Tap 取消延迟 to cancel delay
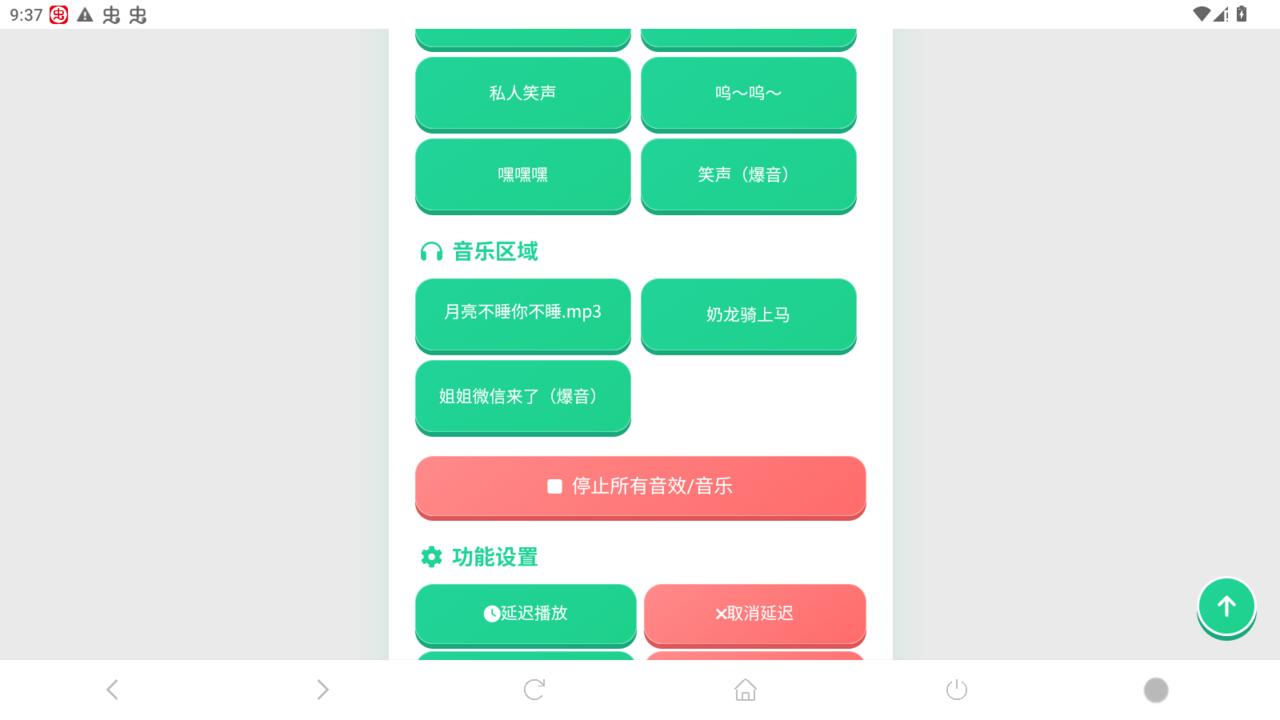Viewport: 1280px width, 720px height. (x=755, y=614)
